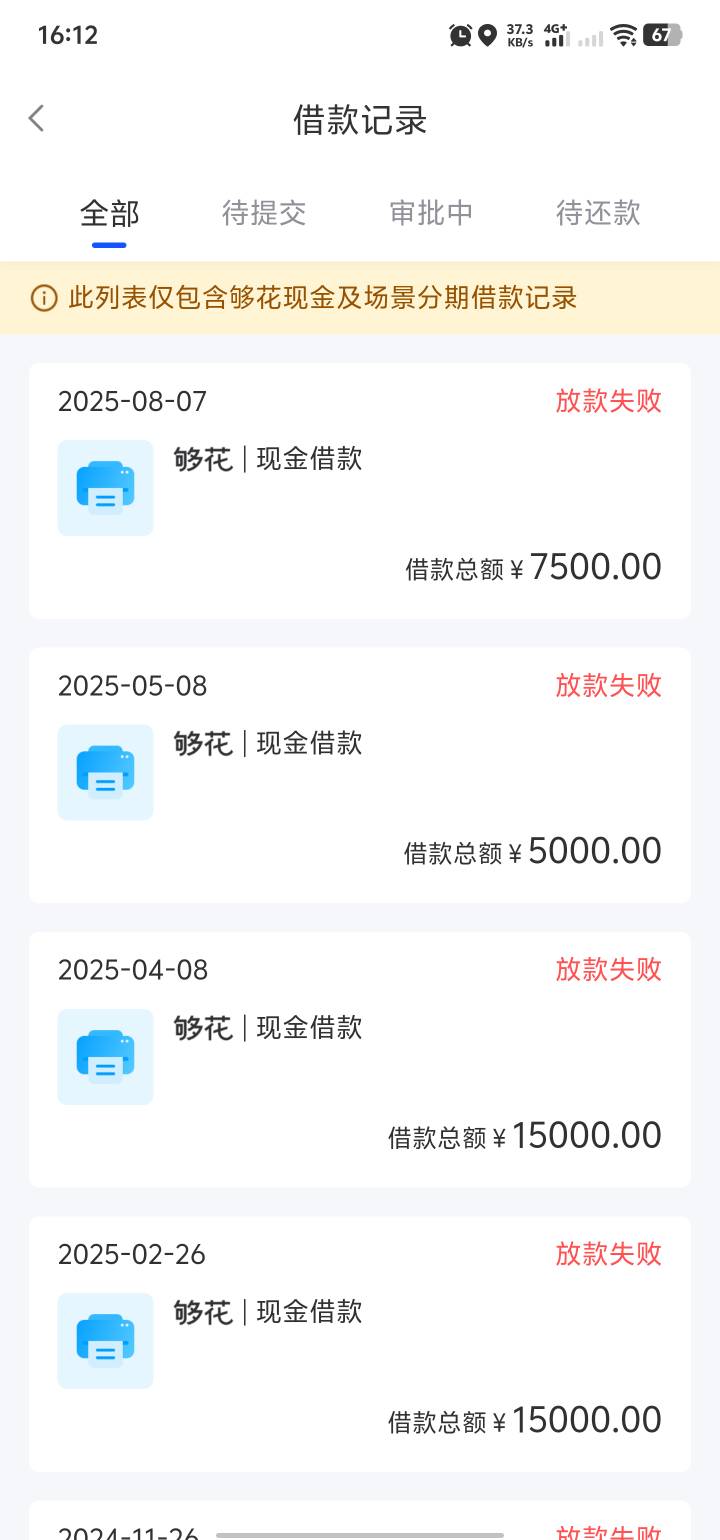
Task: Open the 2025-08-07 loan record of ¥7500.00
Action: click(x=360, y=491)
